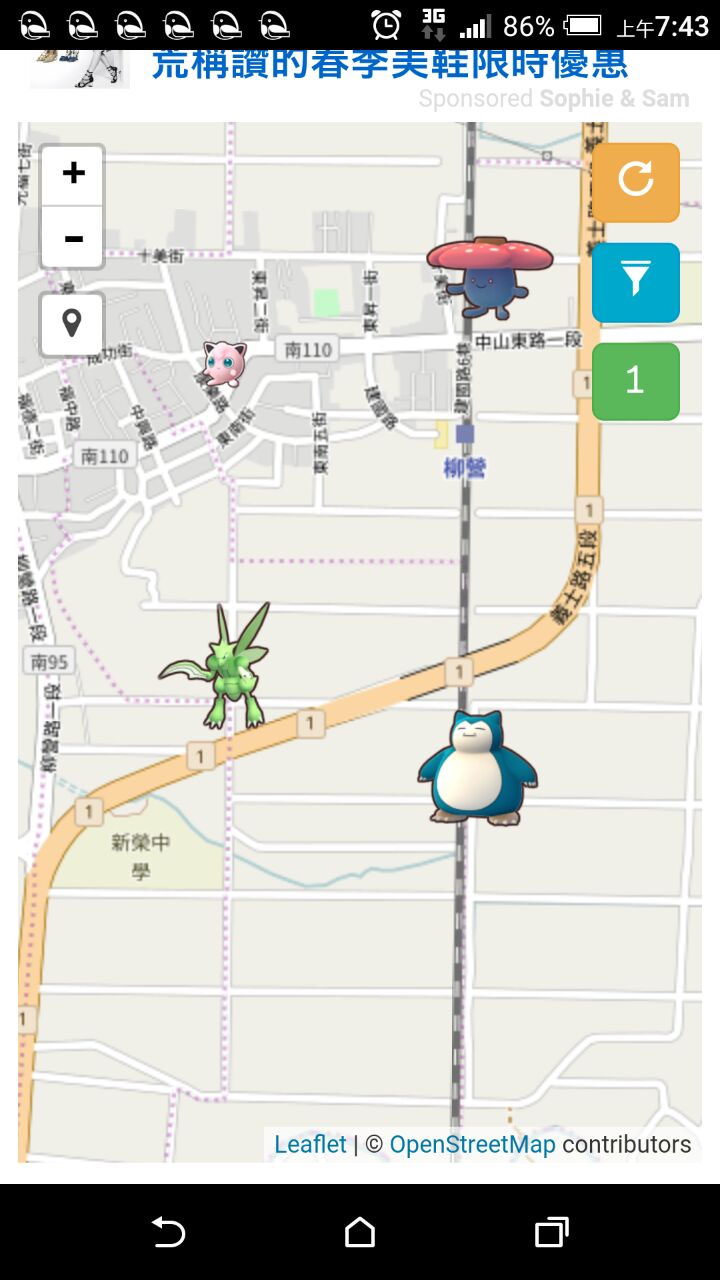Open the Pokémon filter
This screenshot has width=720, height=1280.
point(635,282)
